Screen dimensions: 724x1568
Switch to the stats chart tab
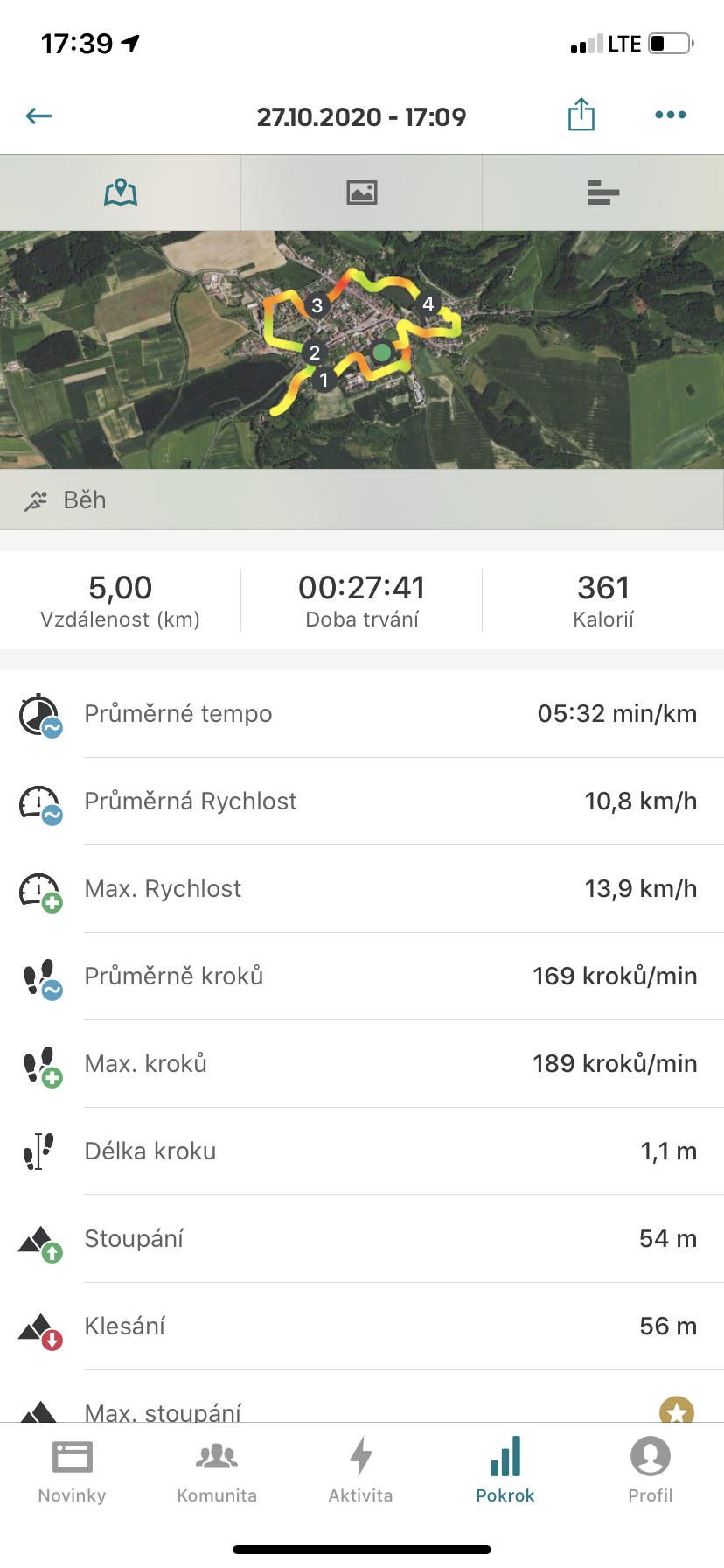coord(603,192)
